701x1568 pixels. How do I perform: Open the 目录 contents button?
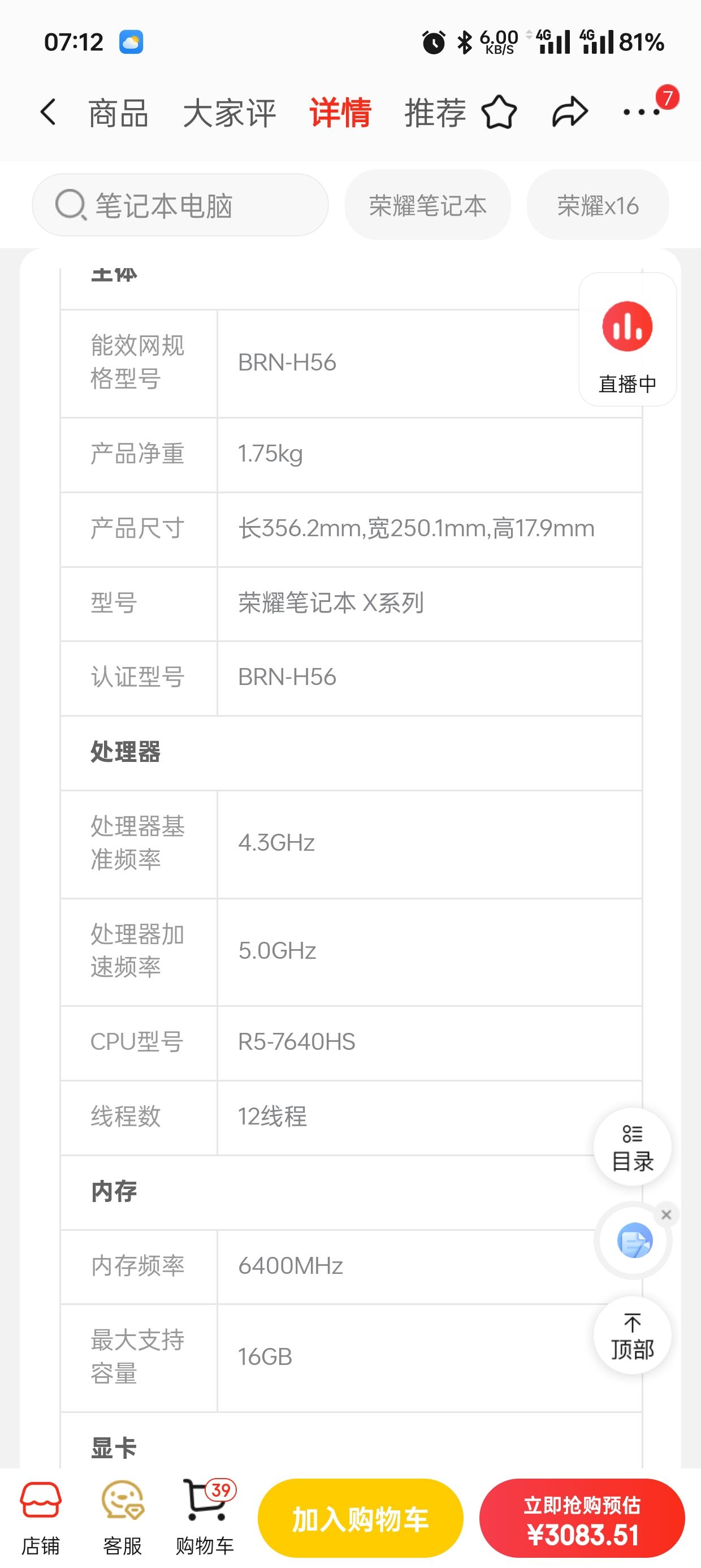click(633, 1147)
